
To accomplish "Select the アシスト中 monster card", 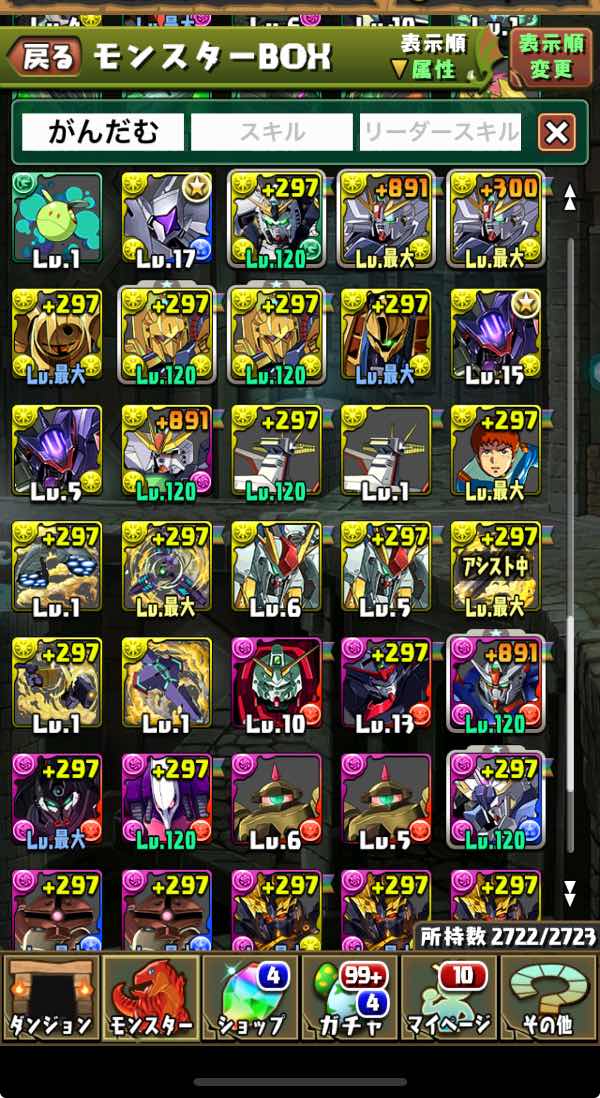I will pyautogui.click(x=496, y=567).
